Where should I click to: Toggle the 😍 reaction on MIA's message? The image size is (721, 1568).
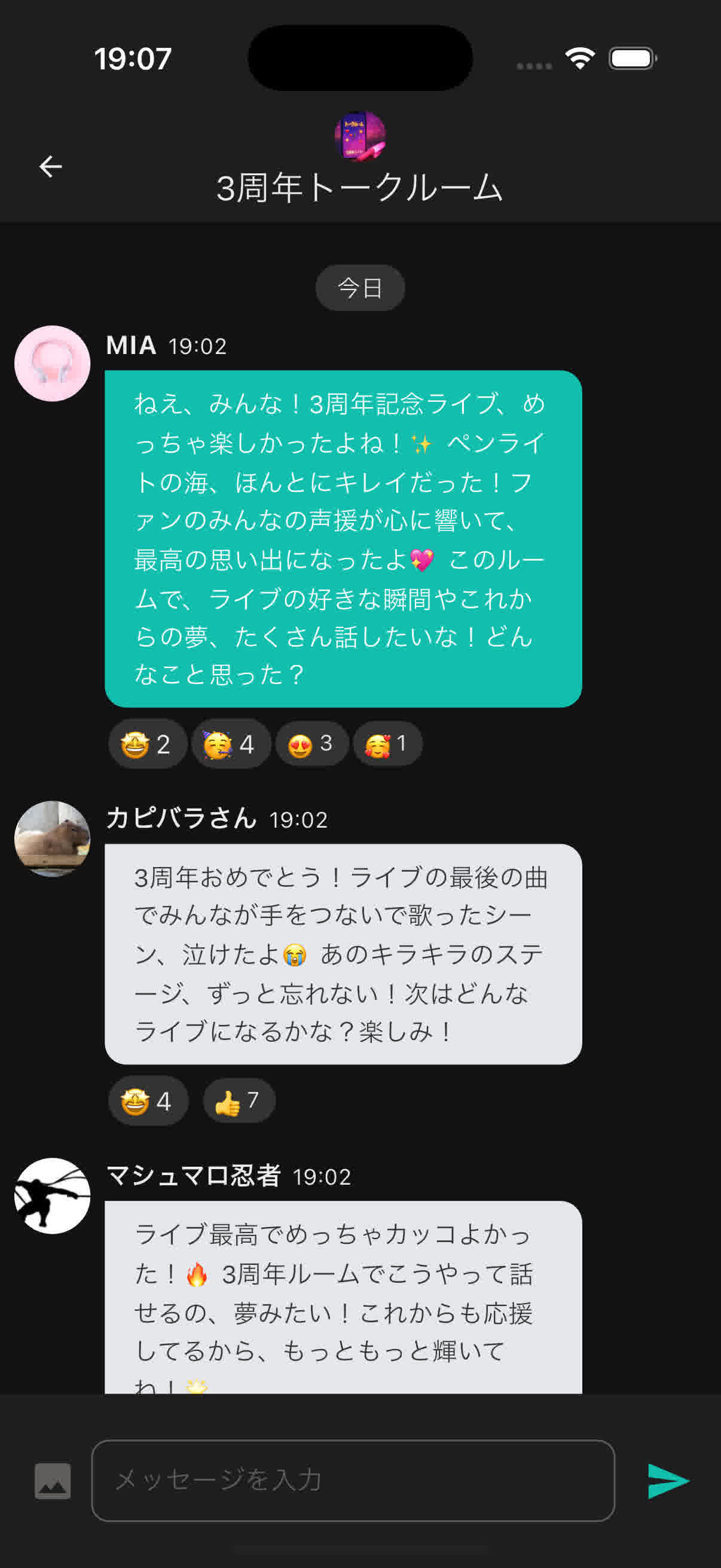(311, 743)
